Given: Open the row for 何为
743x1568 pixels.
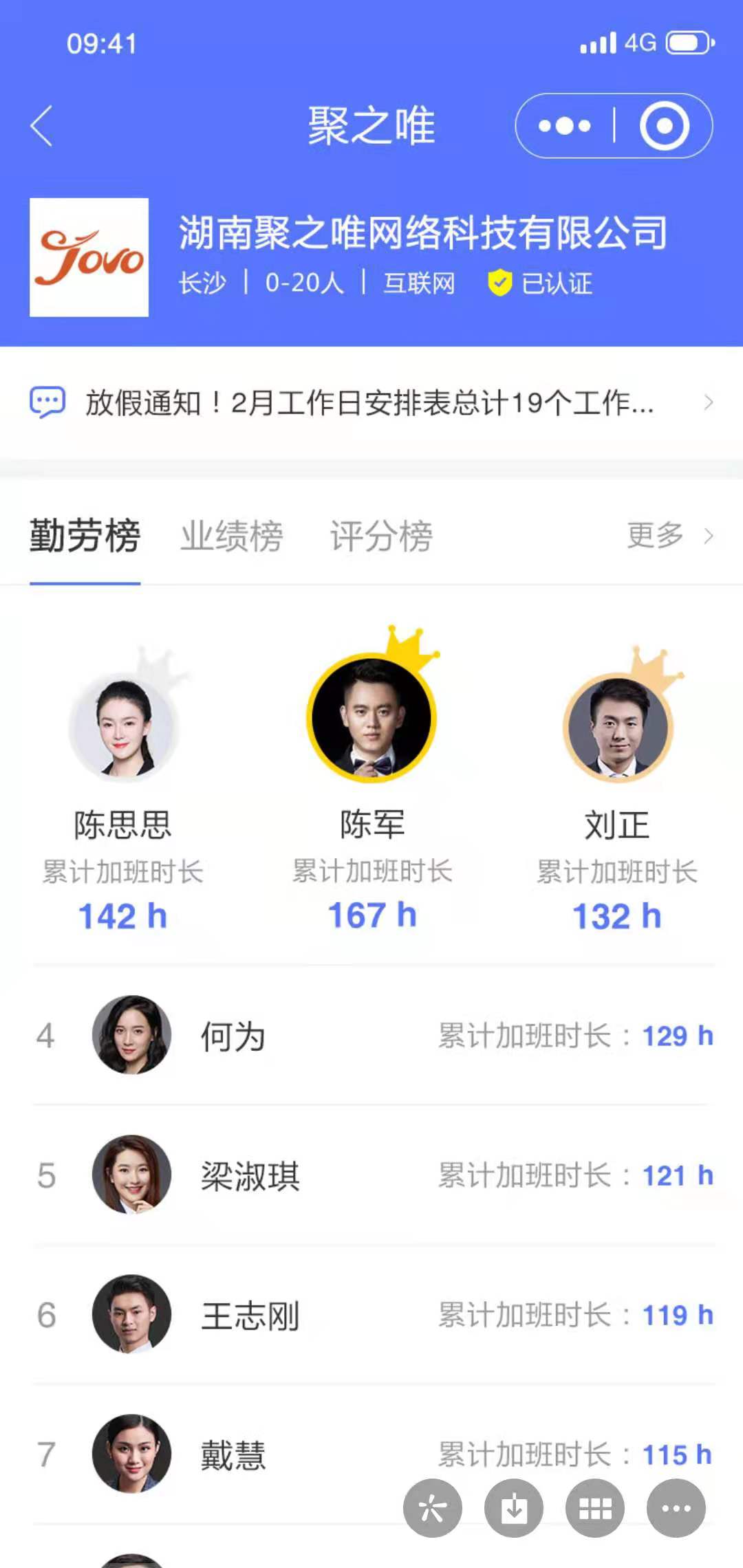Looking at the screenshot, I should 371,1036.
